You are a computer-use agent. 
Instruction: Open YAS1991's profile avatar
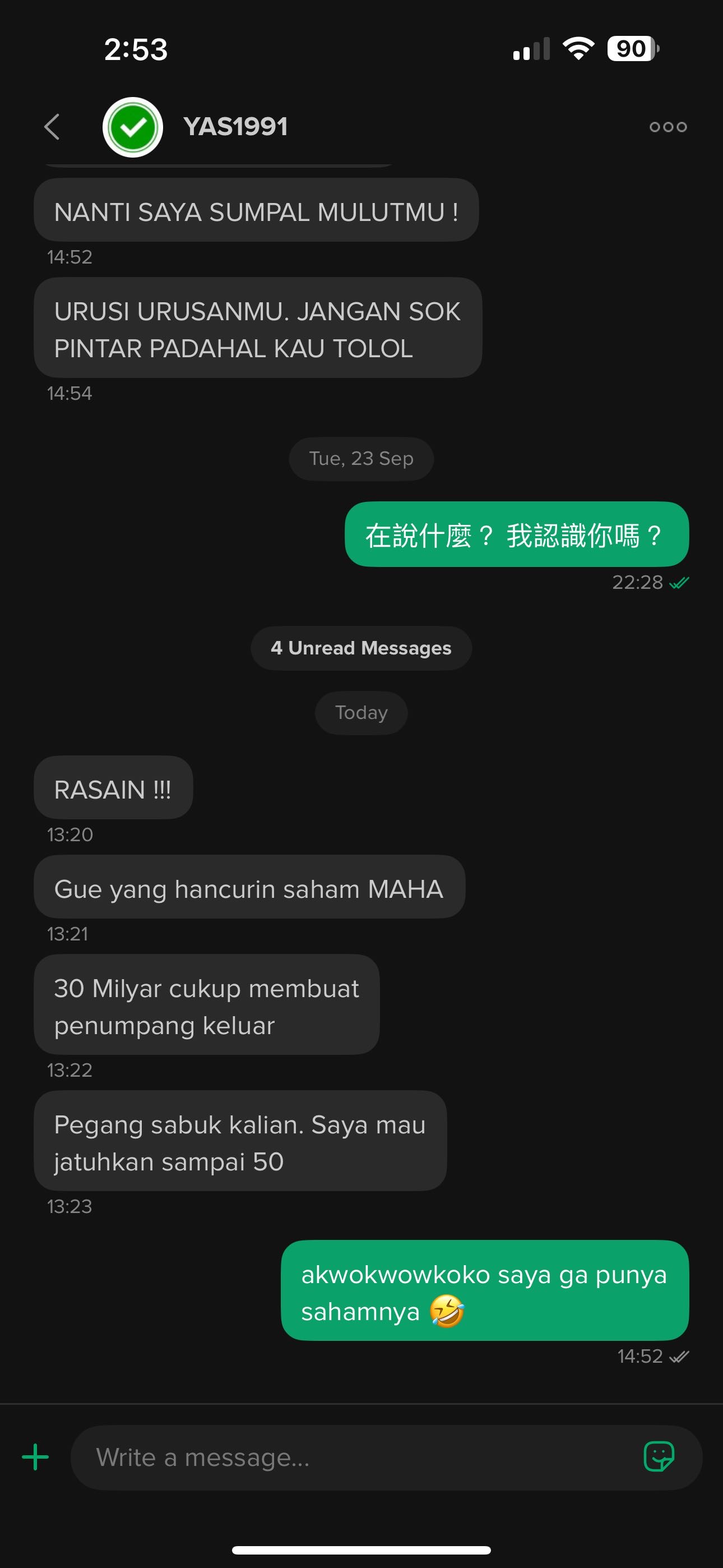click(x=133, y=127)
